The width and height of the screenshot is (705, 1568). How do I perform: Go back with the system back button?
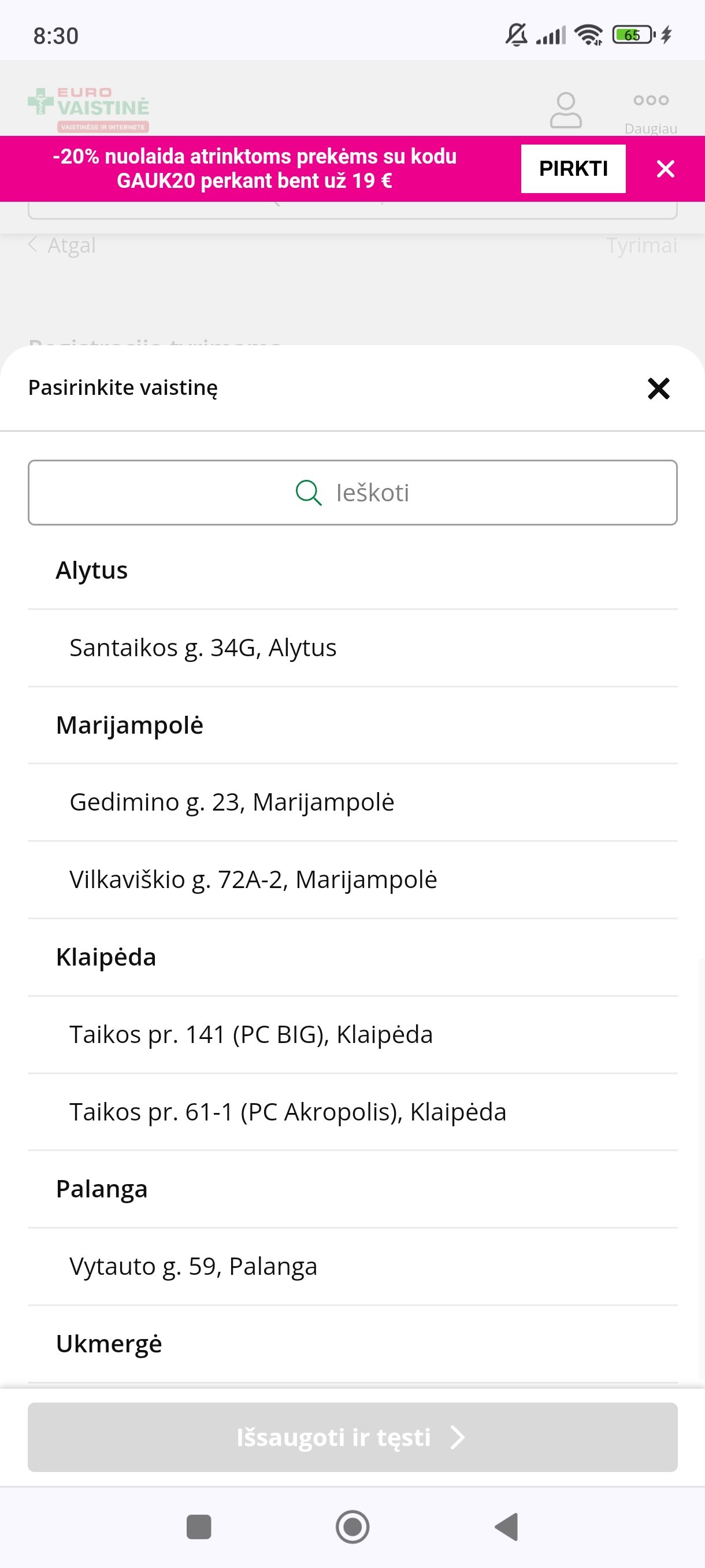coord(507,1526)
